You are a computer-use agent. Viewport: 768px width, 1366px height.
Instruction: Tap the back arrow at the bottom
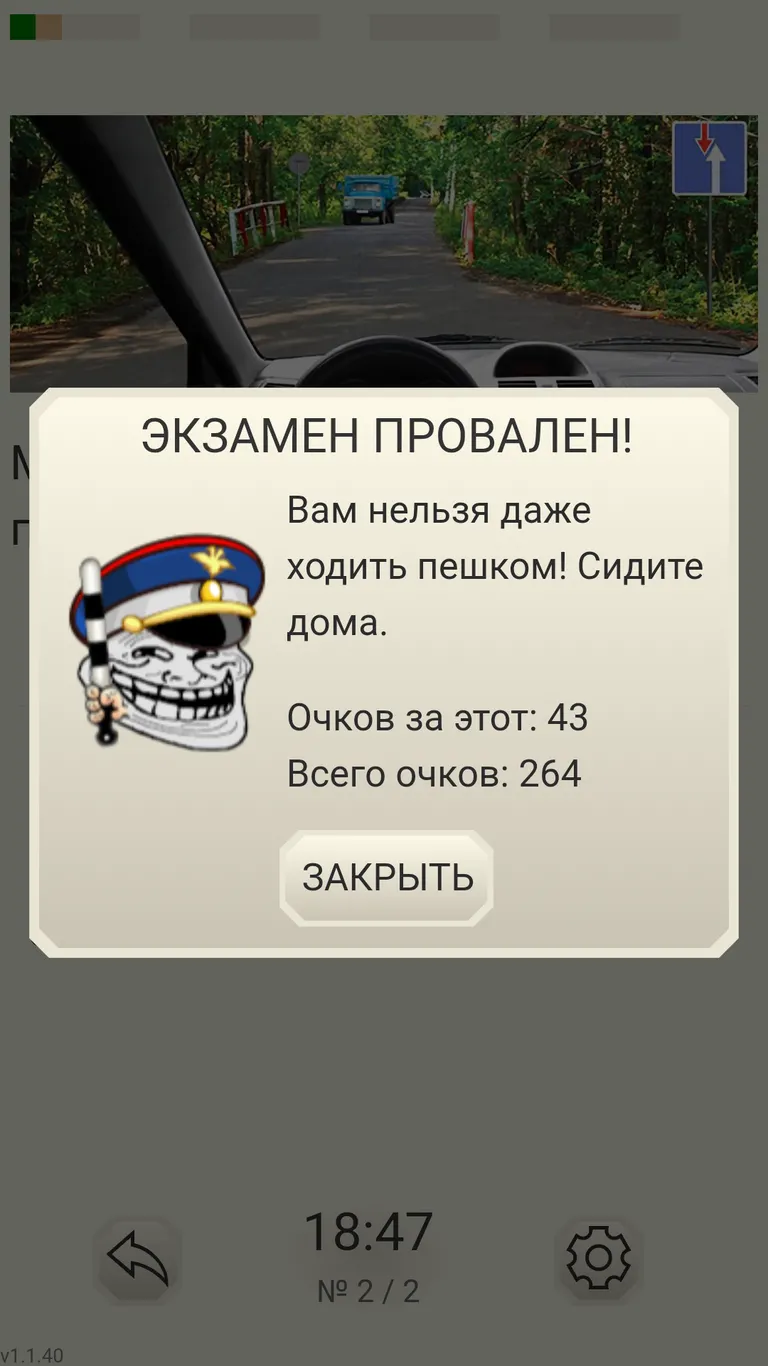pyautogui.click(x=138, y=1260)
